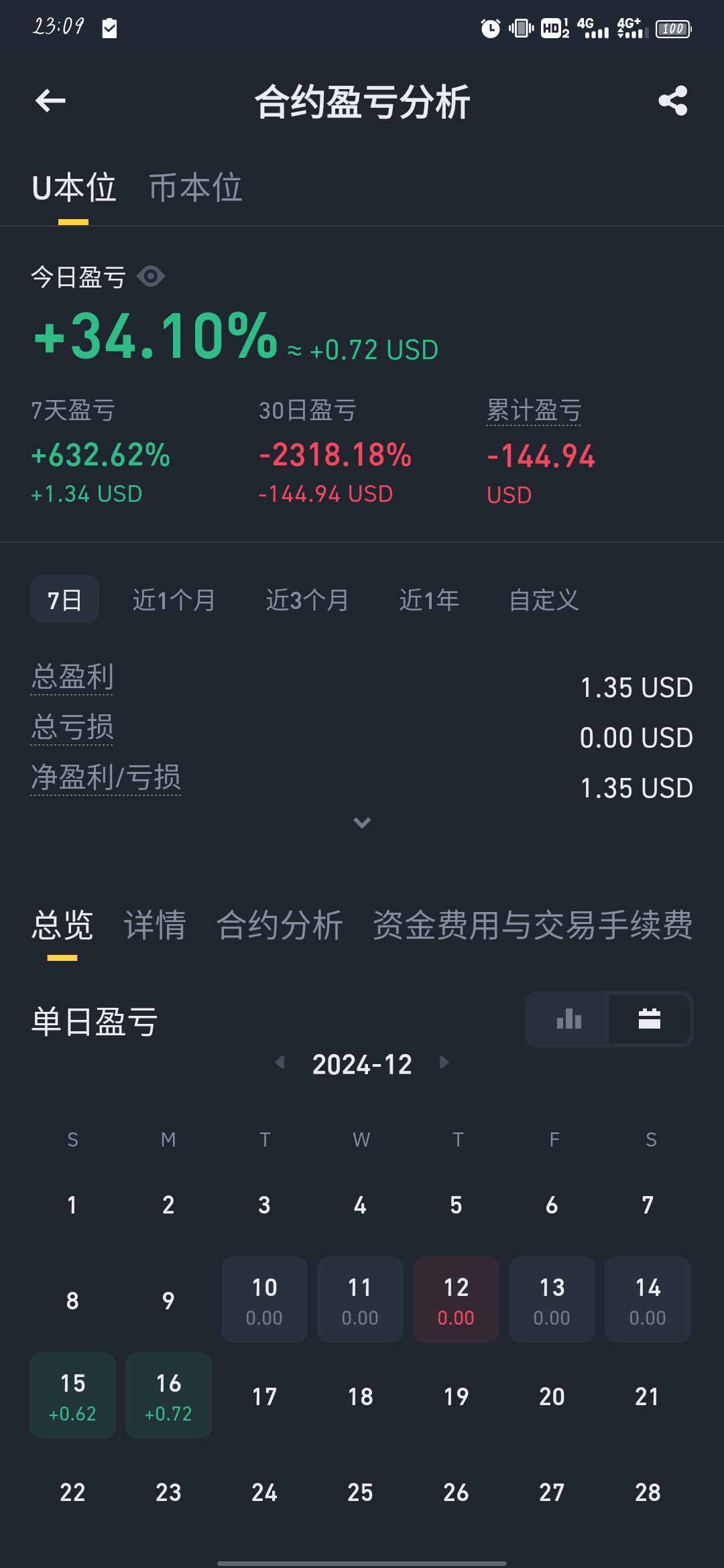Open the 自定义 custom range option
This screenshot has height=1568, width=724.
[x=544, y=600]
